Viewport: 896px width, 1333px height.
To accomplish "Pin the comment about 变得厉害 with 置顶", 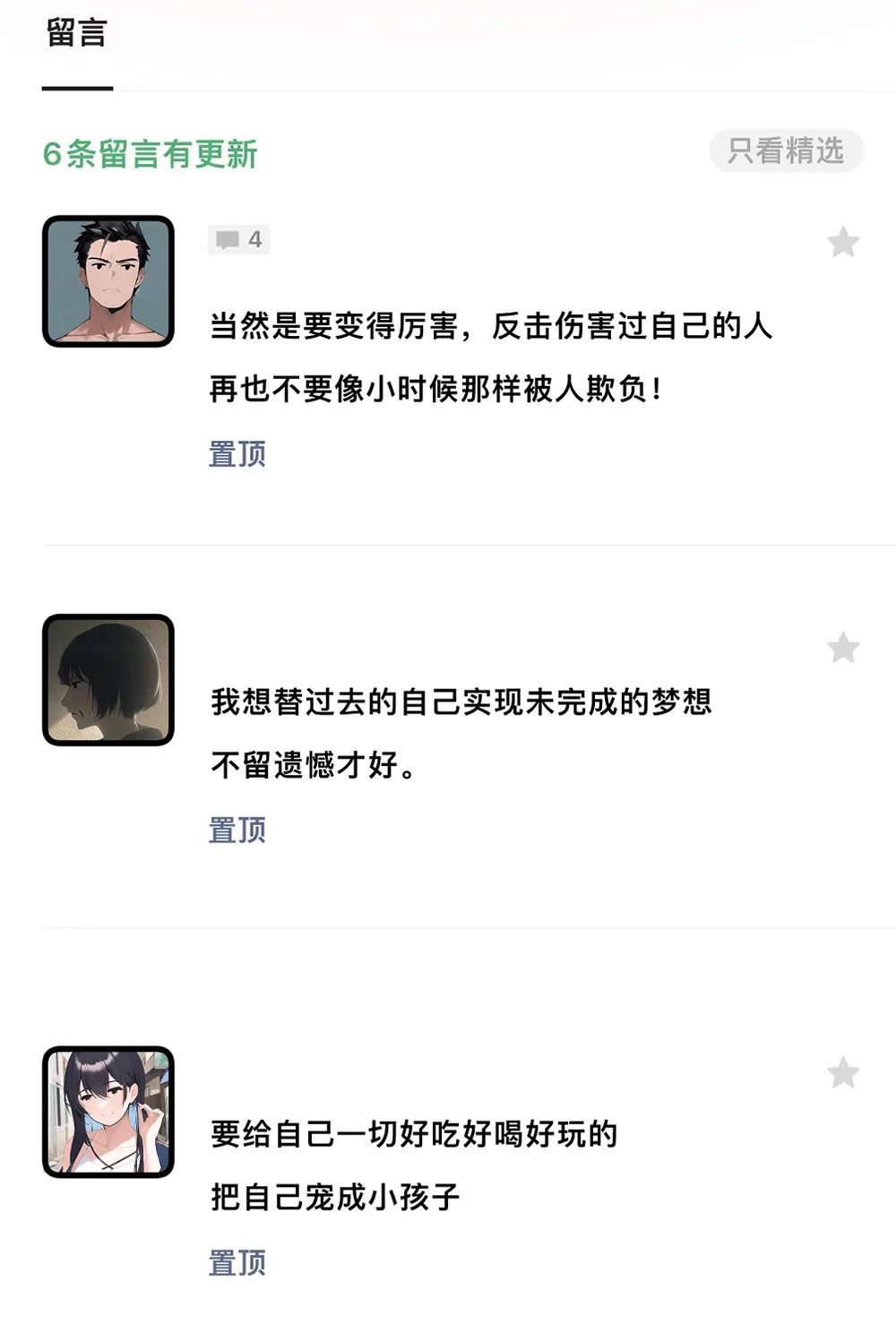I will click(237, 454).
